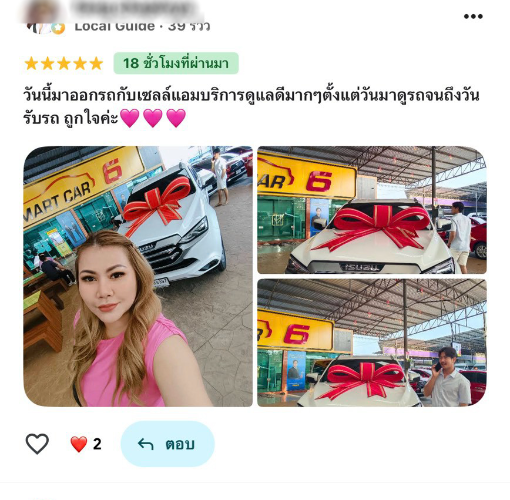This screenshot has height=500, width=510.
Task: Like this review with the heart outline
Action: [37, 444]
